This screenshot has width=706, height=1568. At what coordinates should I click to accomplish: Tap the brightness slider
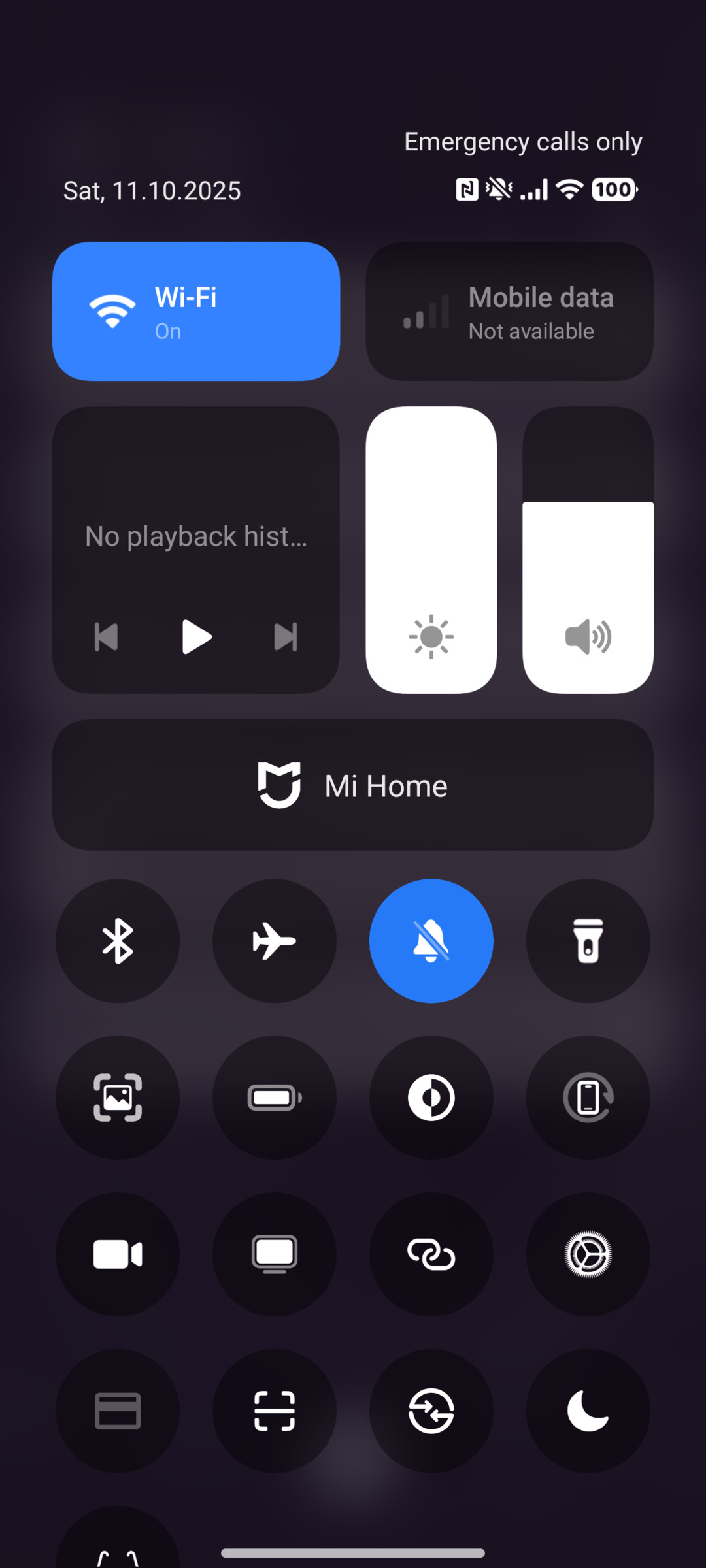click(431, 550)
